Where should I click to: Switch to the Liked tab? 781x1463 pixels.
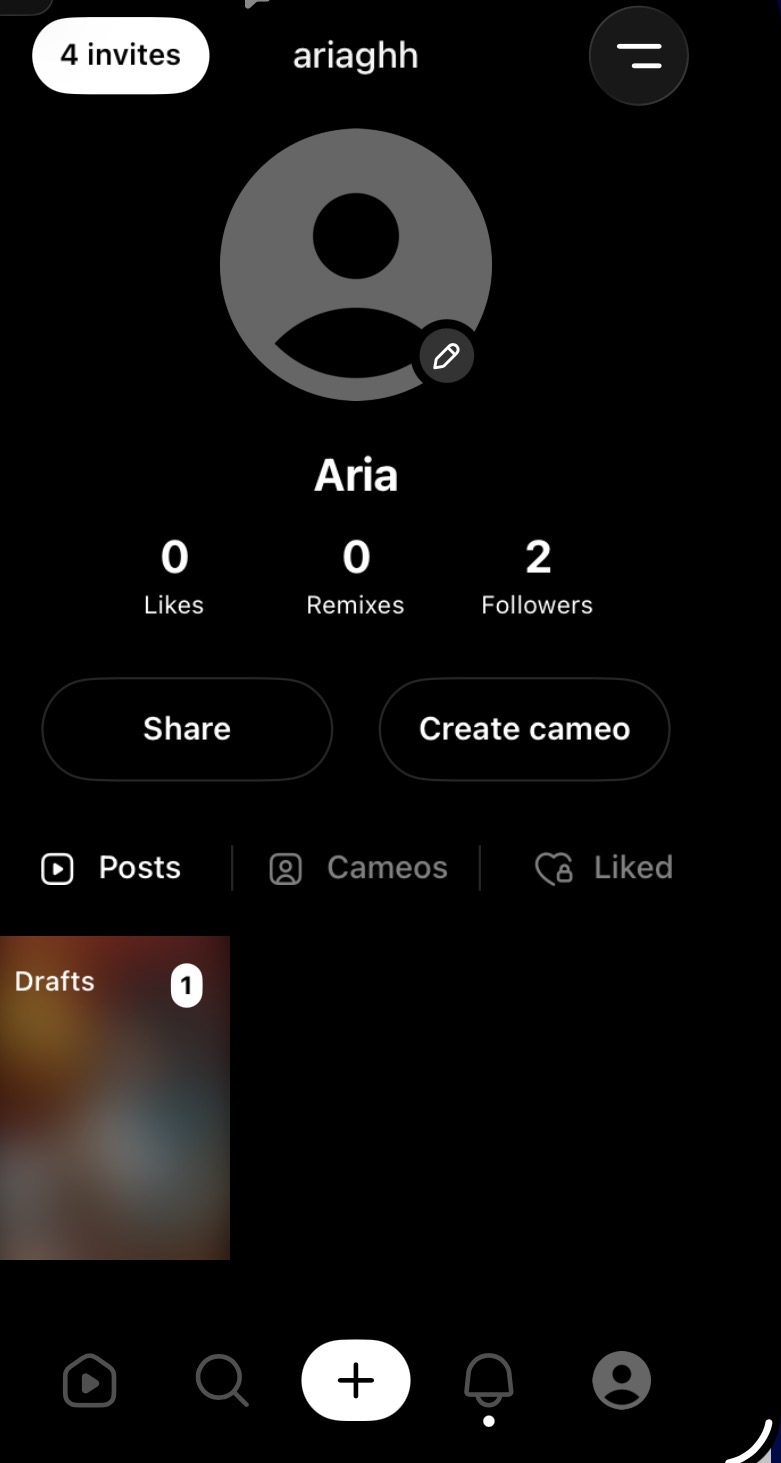(604, 868)
